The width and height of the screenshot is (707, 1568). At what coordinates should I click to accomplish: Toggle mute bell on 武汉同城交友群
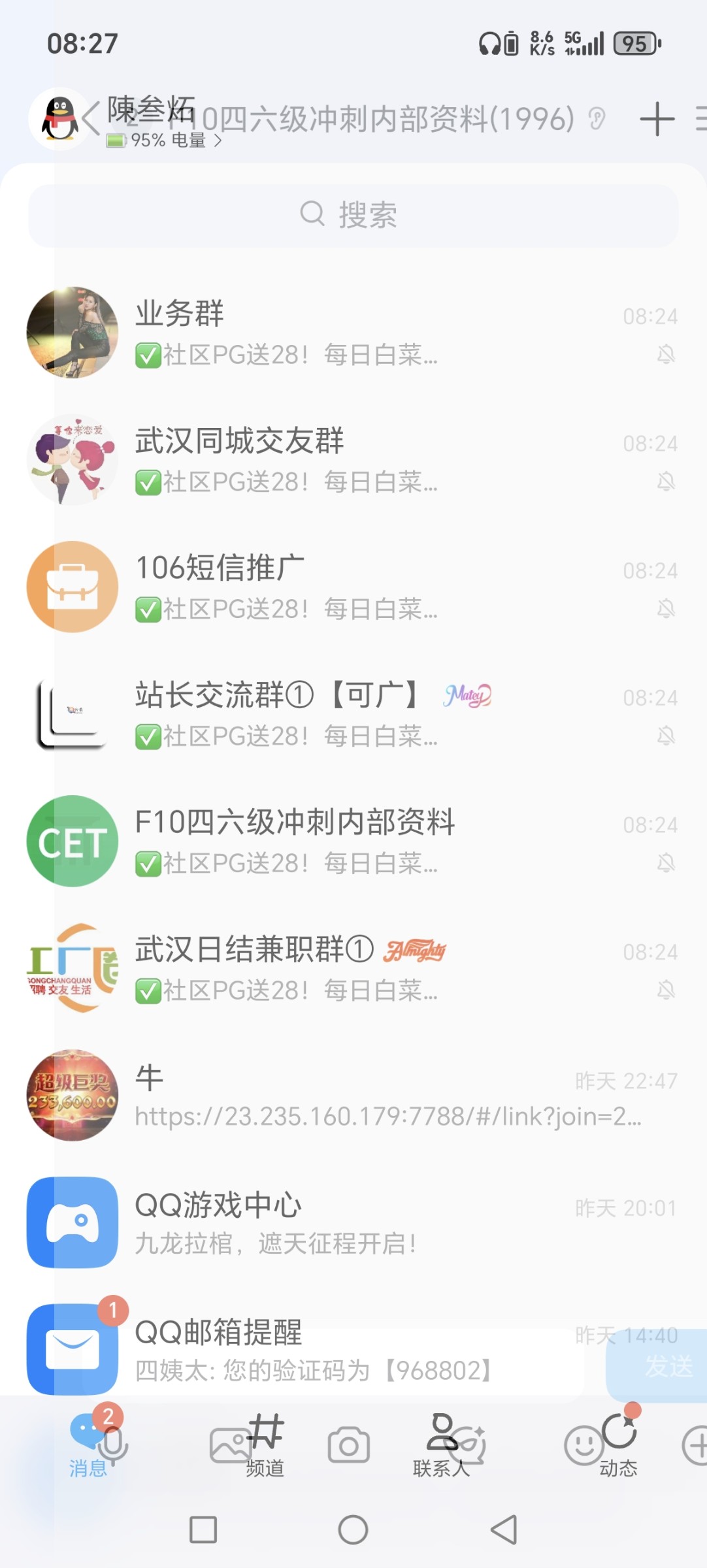pos(666,480)
